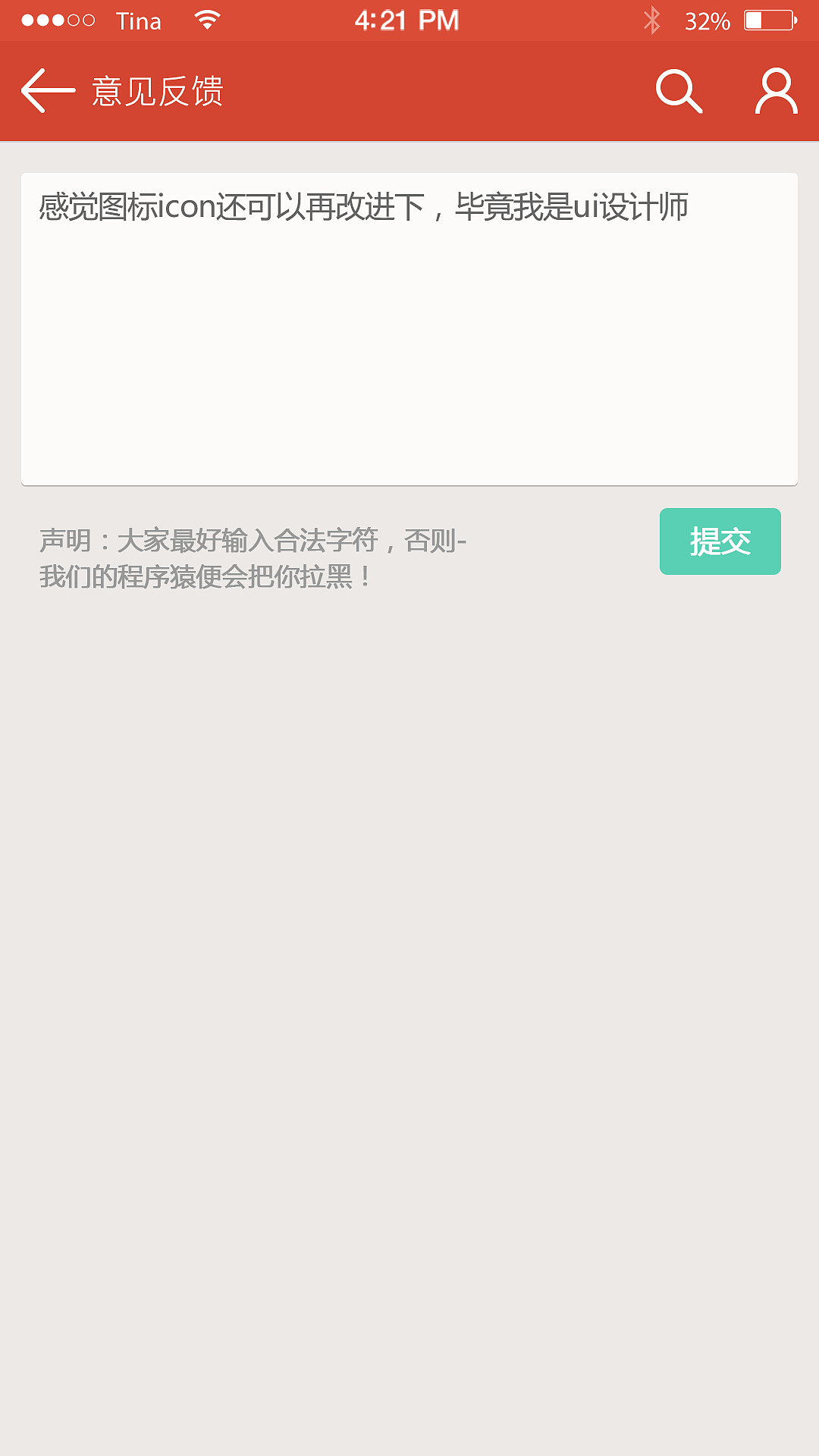
Task: Select the carrier name Tina
Action: coord(140,20)
